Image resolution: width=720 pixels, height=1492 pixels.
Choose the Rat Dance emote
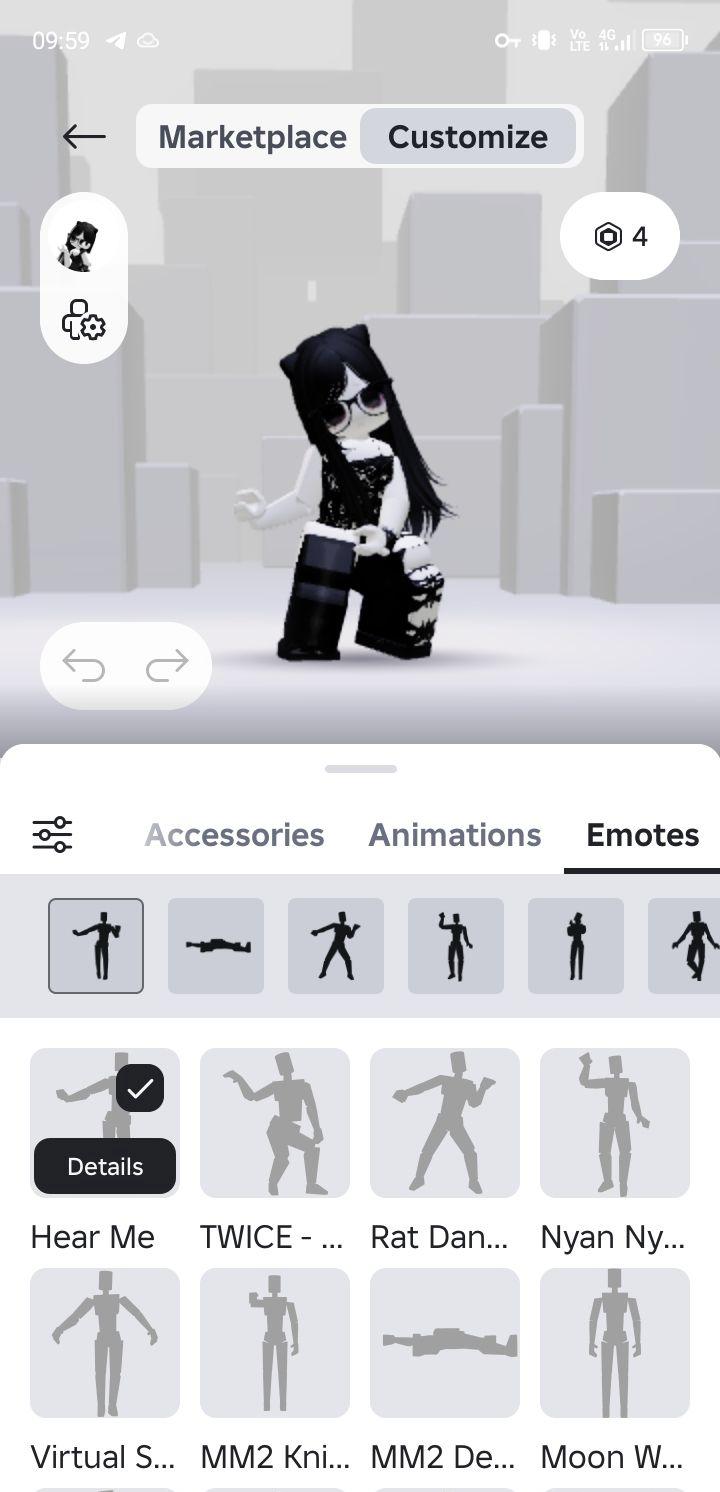tap(445, 1122)
